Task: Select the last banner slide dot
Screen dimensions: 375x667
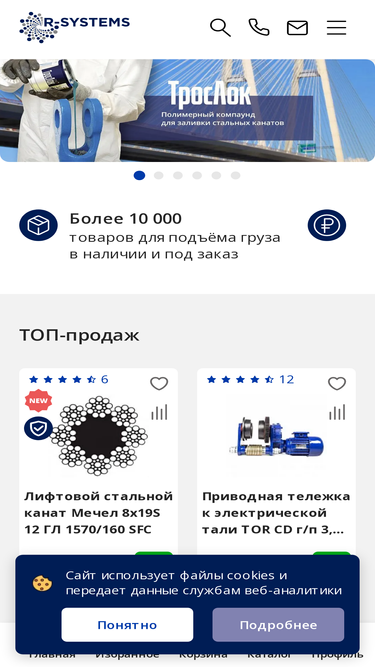Action: (x=236, y=176)
